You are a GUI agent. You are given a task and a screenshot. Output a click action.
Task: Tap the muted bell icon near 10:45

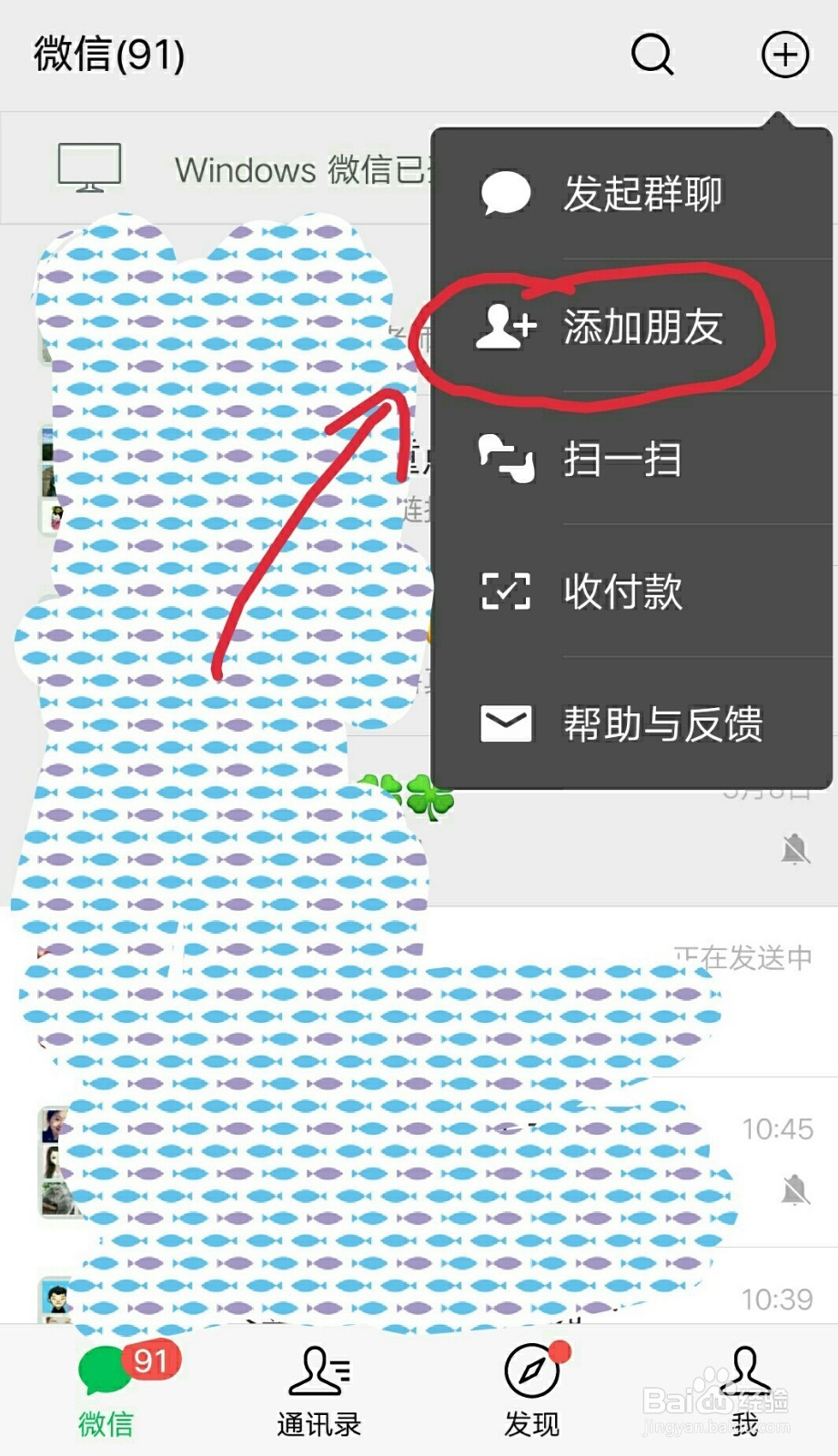click(795, 1188)
